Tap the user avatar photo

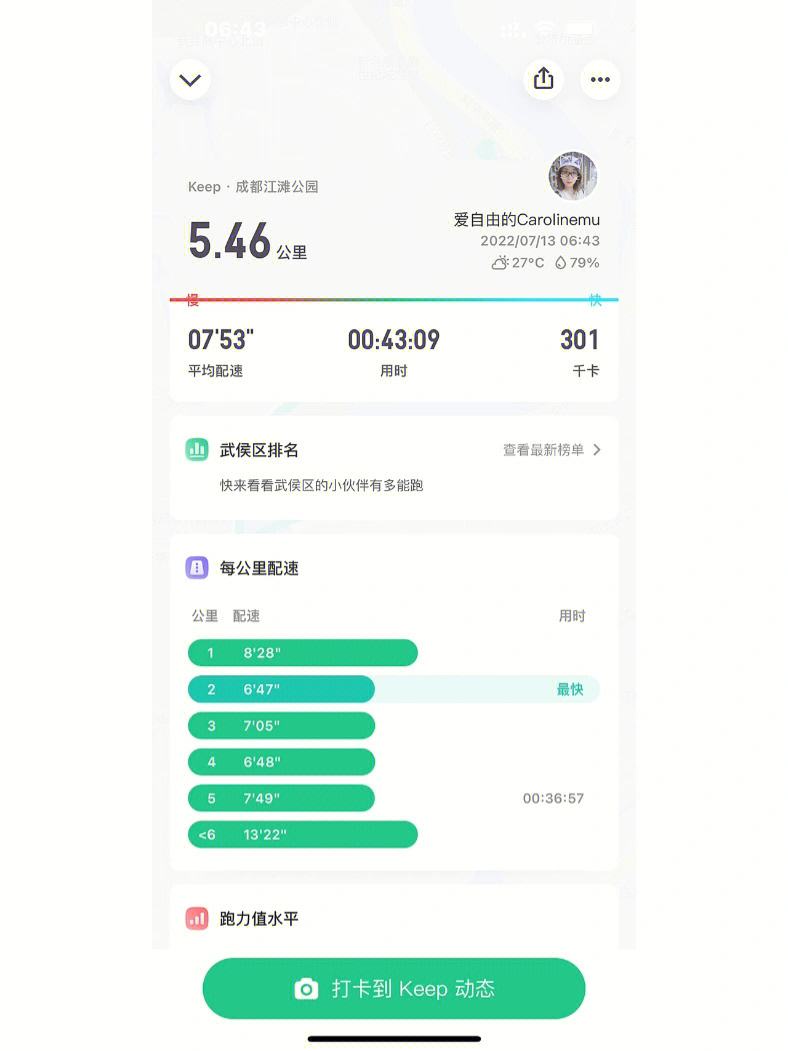tap(573, 176)
